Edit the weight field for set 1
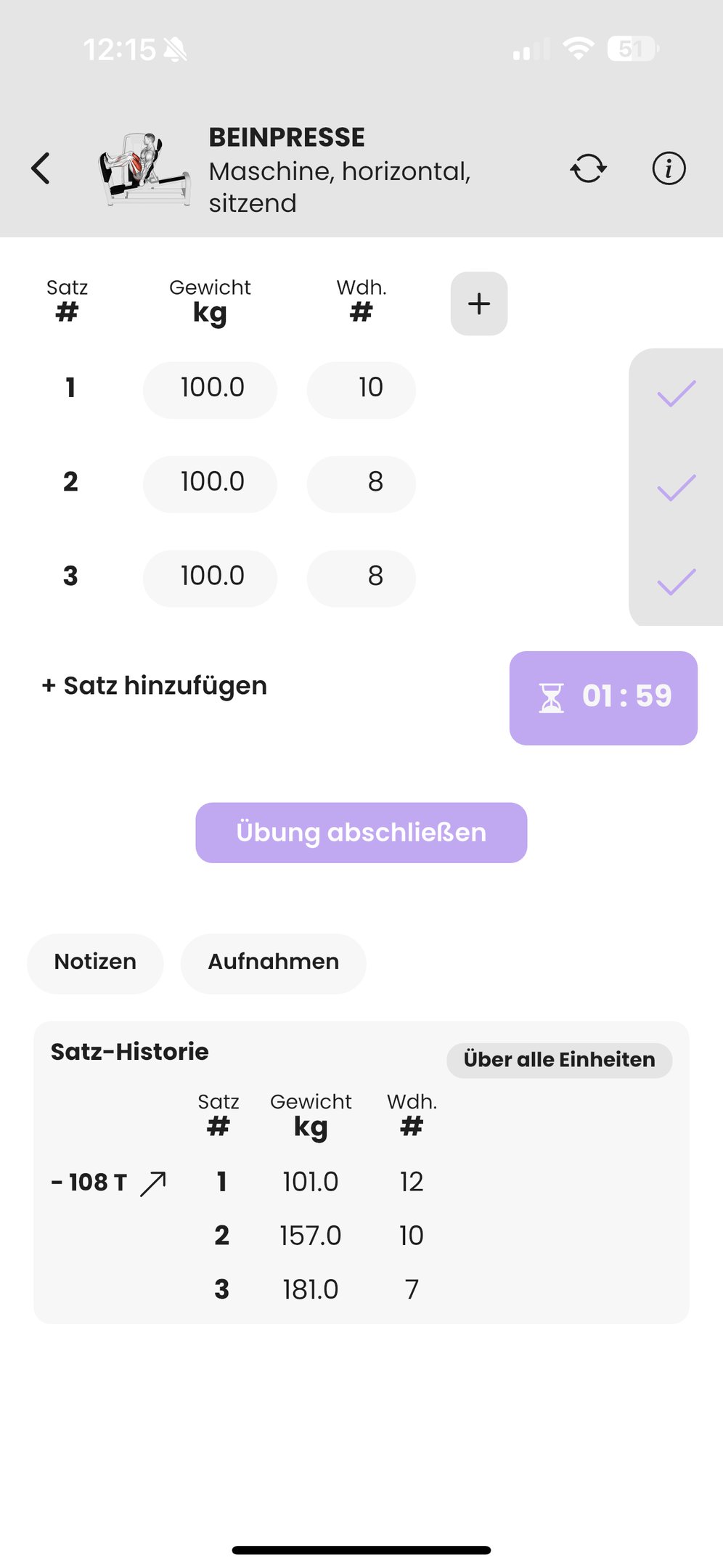 pyautogui.click(x=211, y=388)
